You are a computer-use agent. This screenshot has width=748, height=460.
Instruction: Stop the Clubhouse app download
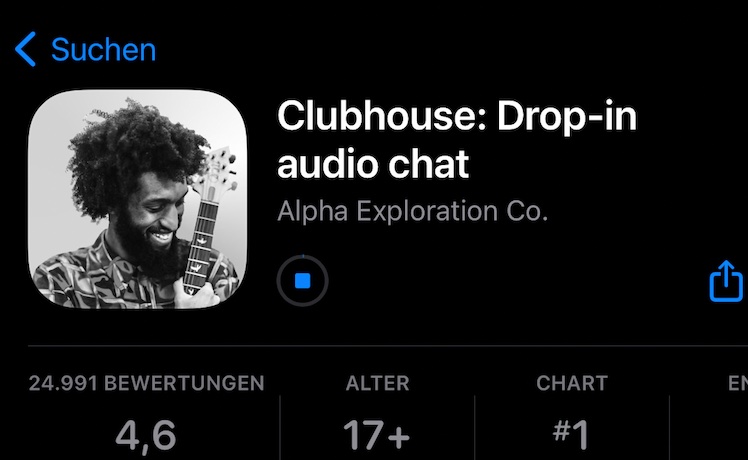click(303, 281)
